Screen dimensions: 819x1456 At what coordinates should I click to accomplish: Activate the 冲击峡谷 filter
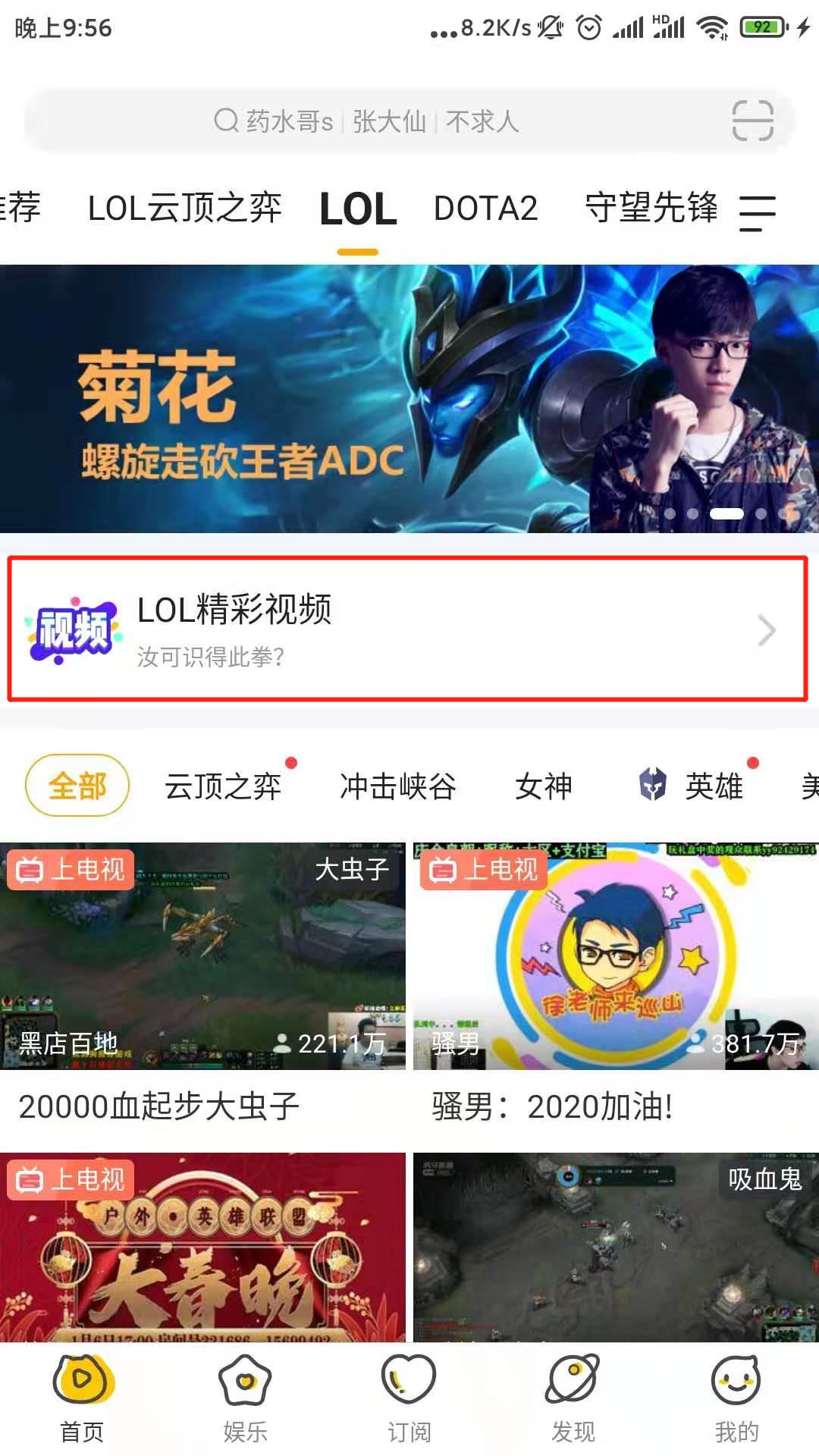coord(398,786)
